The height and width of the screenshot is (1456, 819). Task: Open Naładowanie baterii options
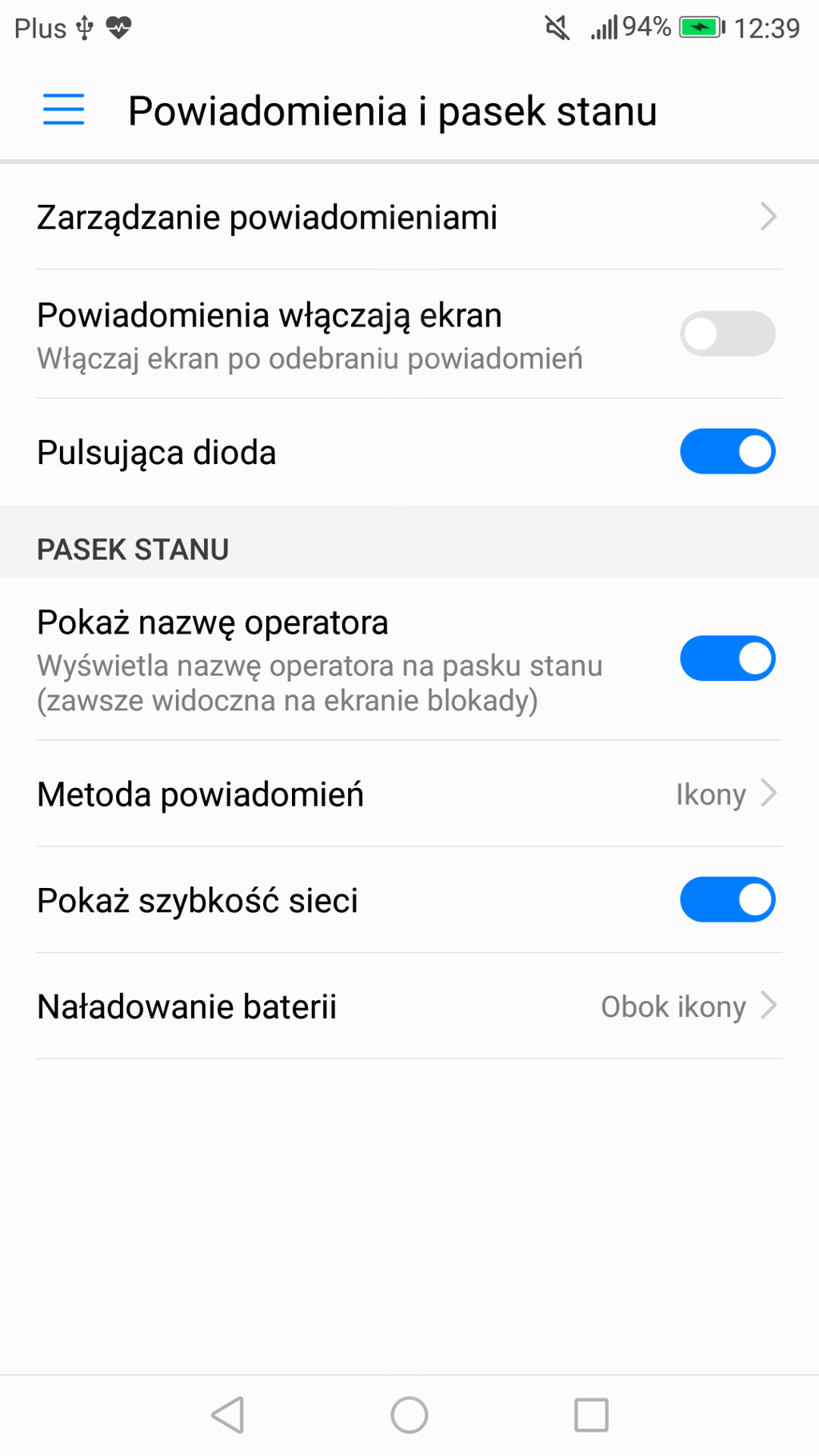(409, 1006)
